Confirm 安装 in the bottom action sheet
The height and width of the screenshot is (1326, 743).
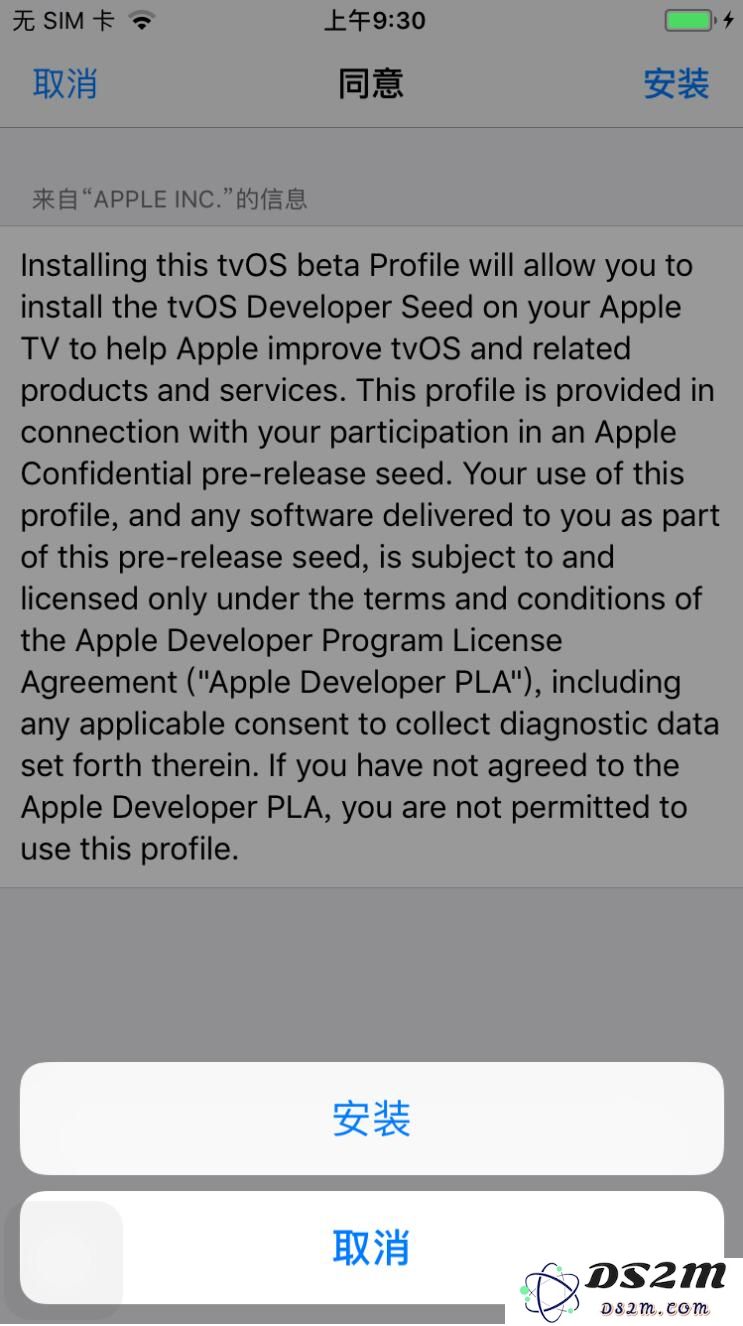pos(371,1119)
